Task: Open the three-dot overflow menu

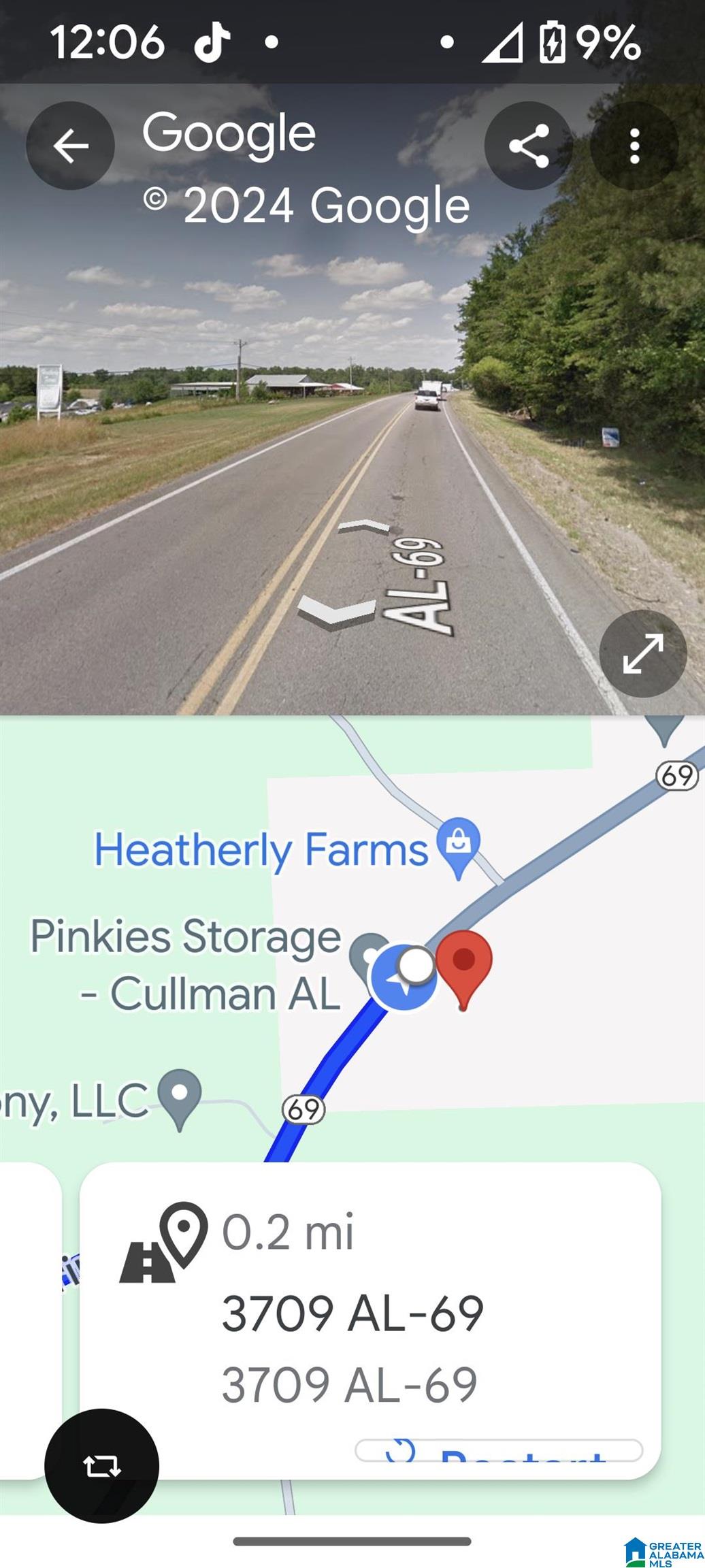Action: tap(634, 146)
